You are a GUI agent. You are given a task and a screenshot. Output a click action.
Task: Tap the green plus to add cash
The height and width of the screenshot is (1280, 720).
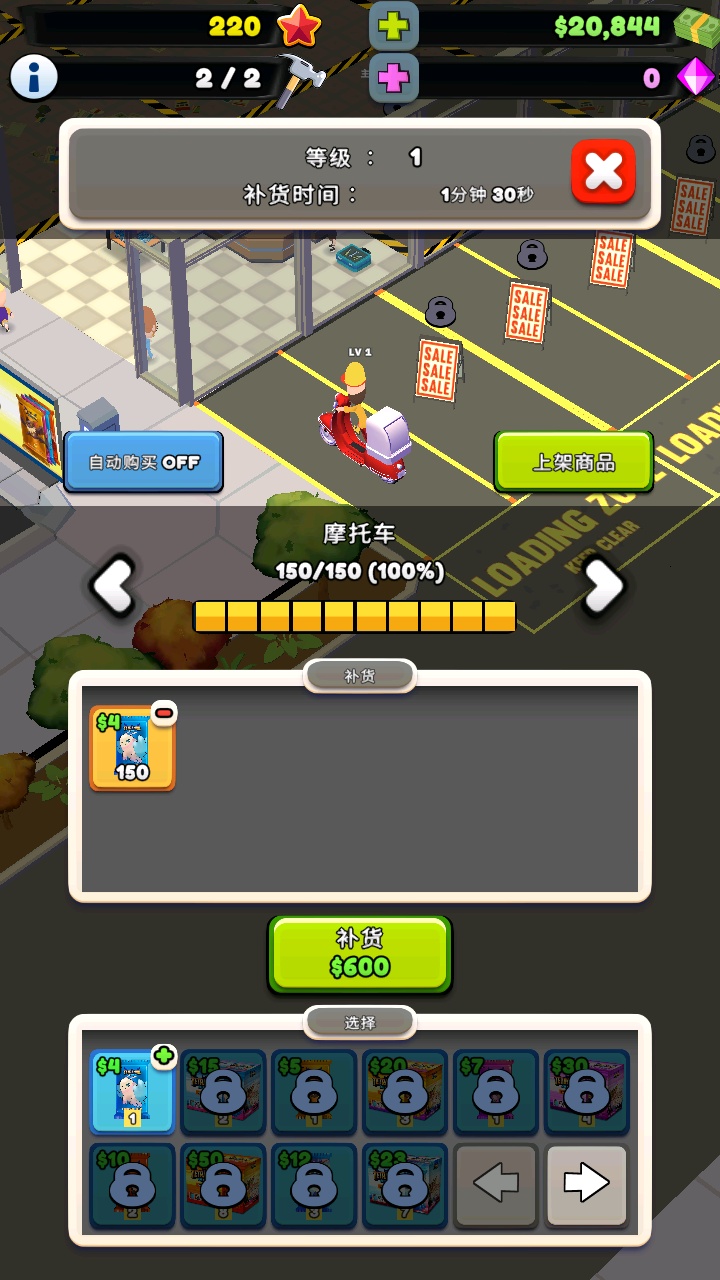pyautogui.click(x=394, y=26)
